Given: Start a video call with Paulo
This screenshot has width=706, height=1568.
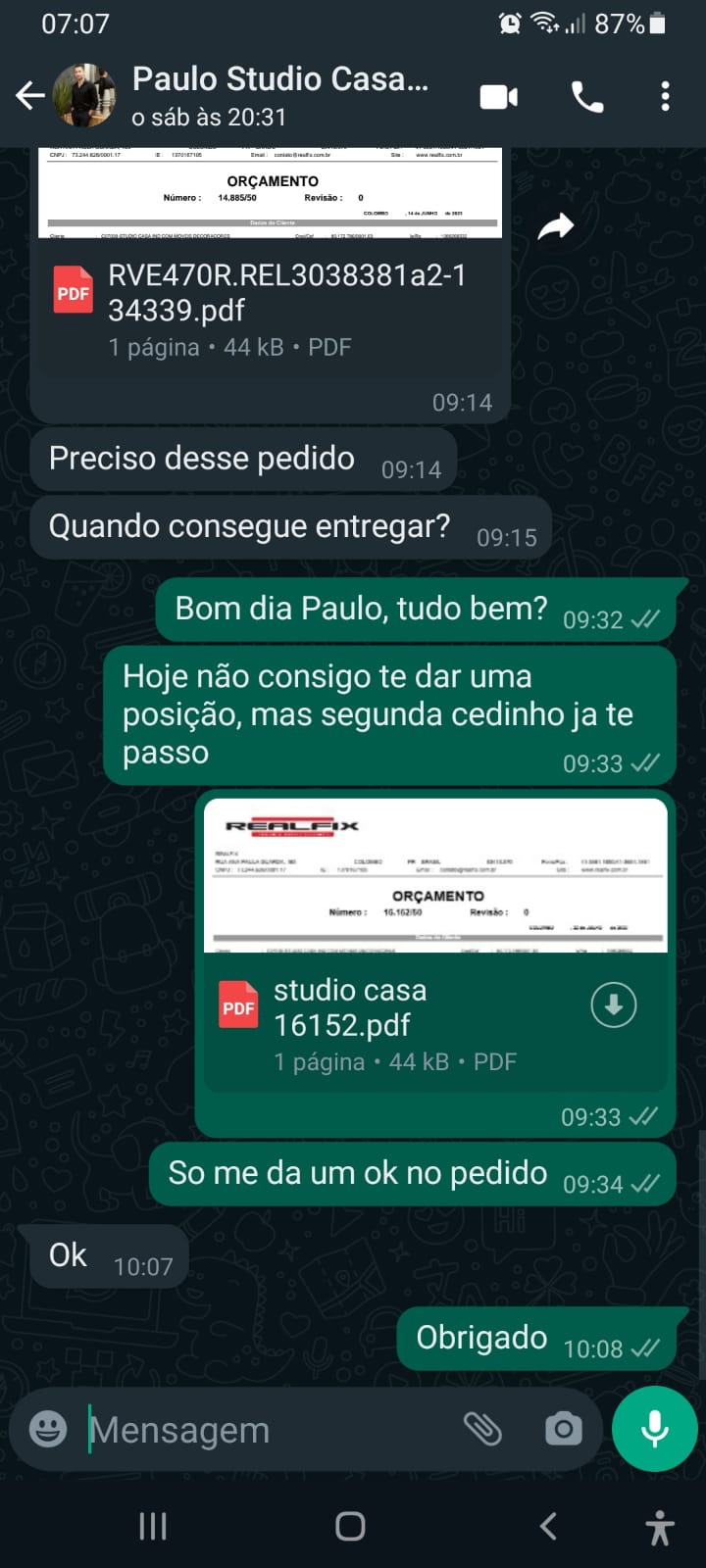Looking at the screenshot, I should click(498, 97).
